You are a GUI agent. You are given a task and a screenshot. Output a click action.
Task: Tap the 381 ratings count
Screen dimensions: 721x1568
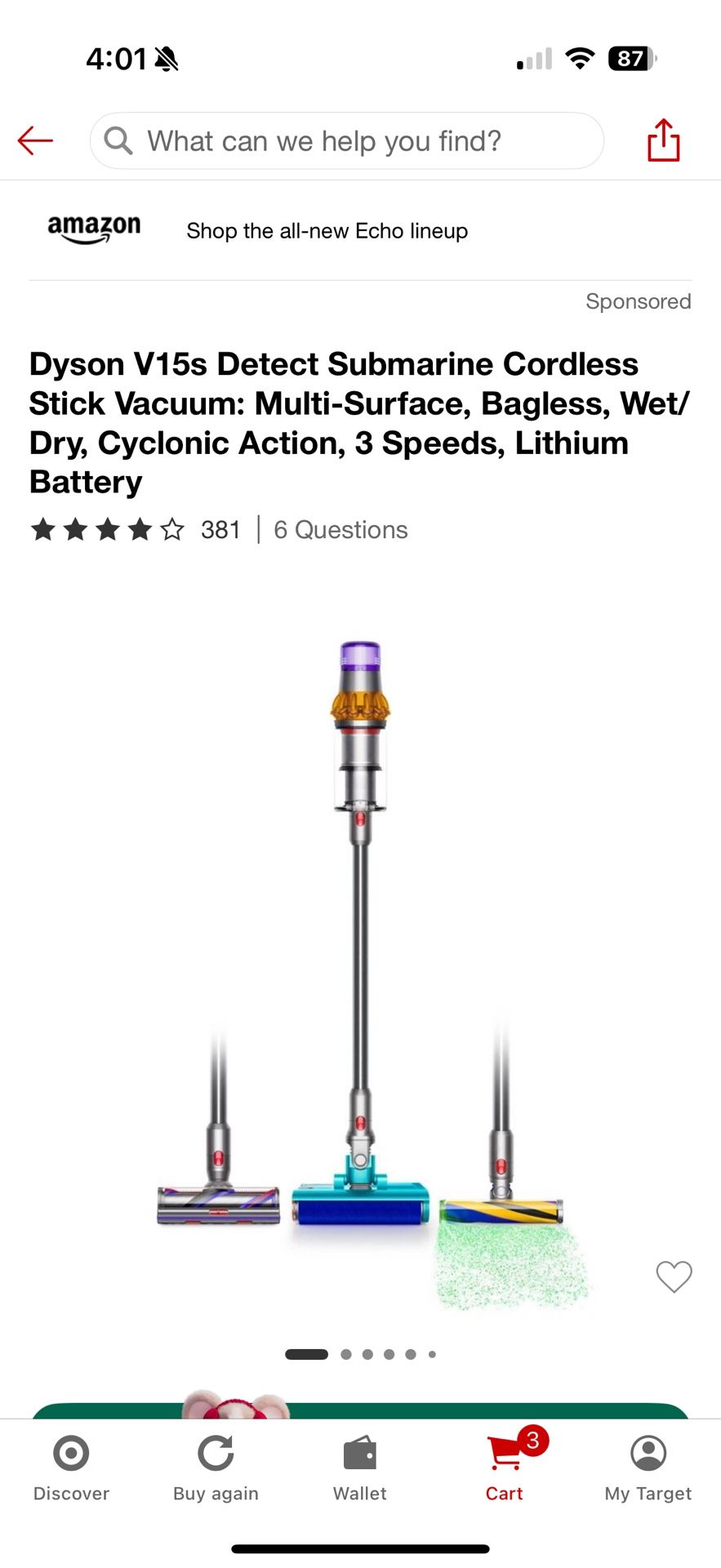(220, 529)
